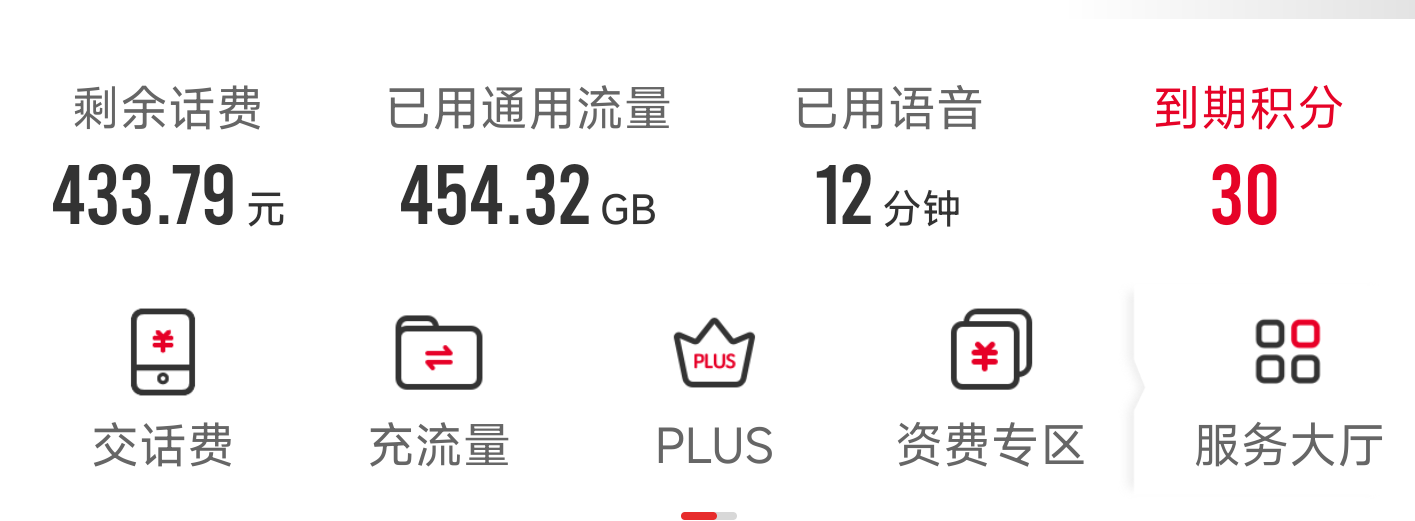This screenshot has width=1415, height=521.
Task: Tap 充流量 to buy data
Action: 439,390
